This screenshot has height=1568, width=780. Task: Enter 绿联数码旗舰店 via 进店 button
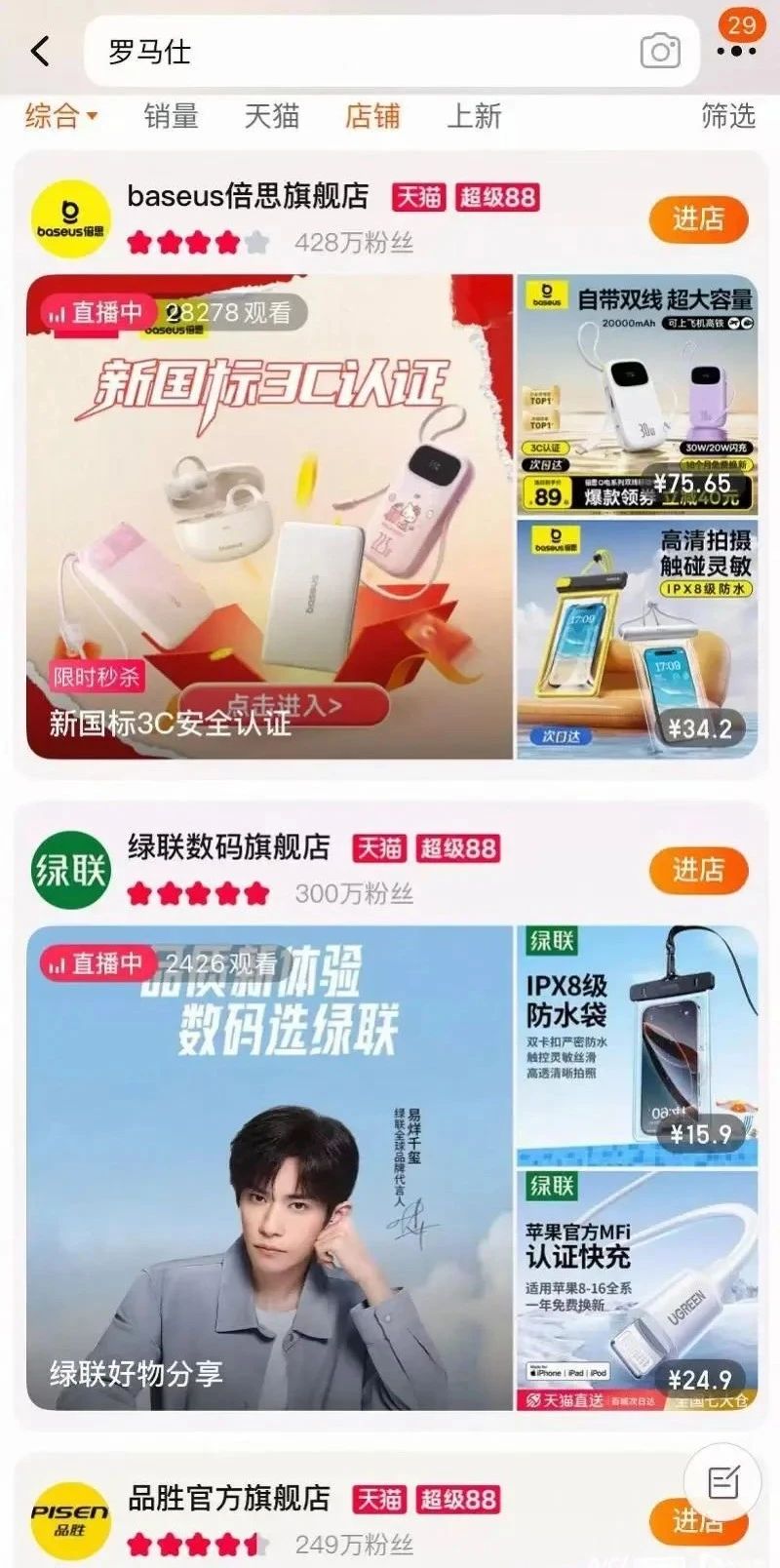[x=698, y=870]
